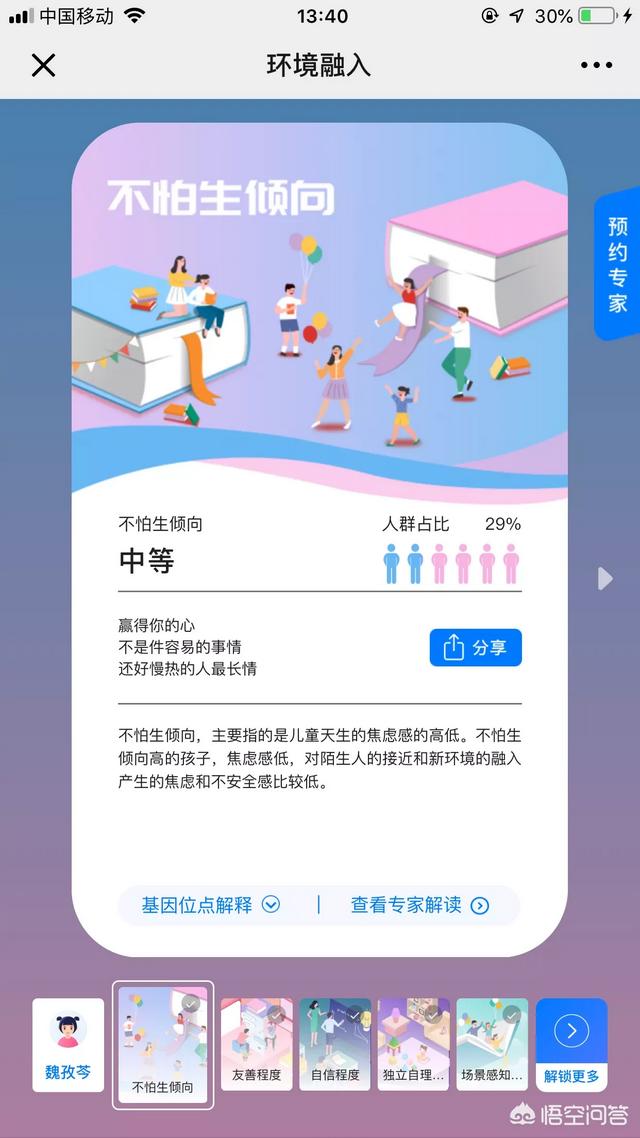The width and height of the screenshot is (640, 1138).
Task: Select the 不怕生倾向 thumbnail
Action: click(x=163, y=1044)
